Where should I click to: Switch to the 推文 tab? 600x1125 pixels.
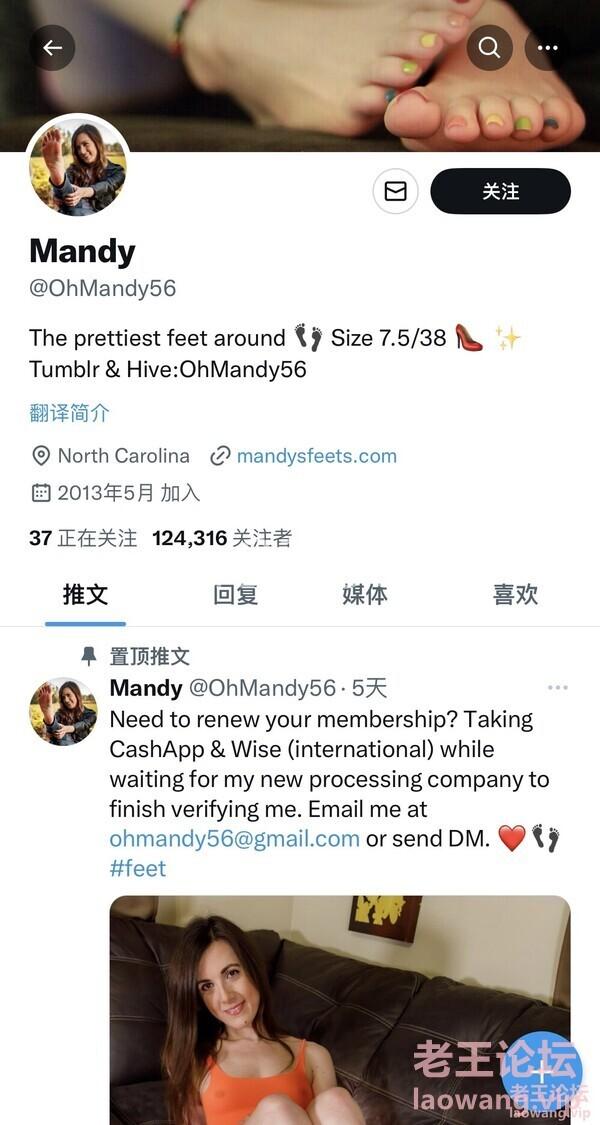pos(85,594)
